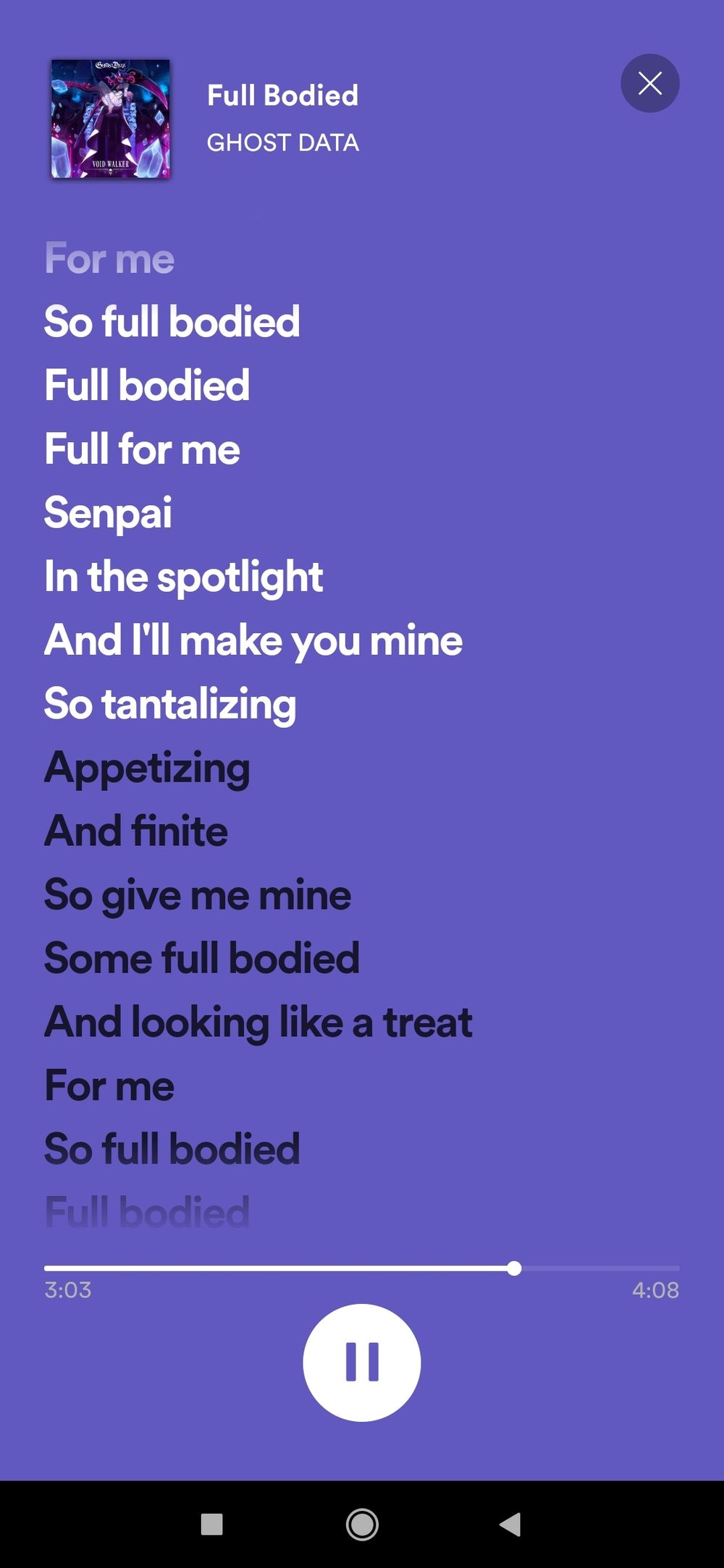Image resolution: width=724 pixels, height=1568 pixels.
Task: Jump to lyric 'And looking like a treat'
Action: [258, 1022]
